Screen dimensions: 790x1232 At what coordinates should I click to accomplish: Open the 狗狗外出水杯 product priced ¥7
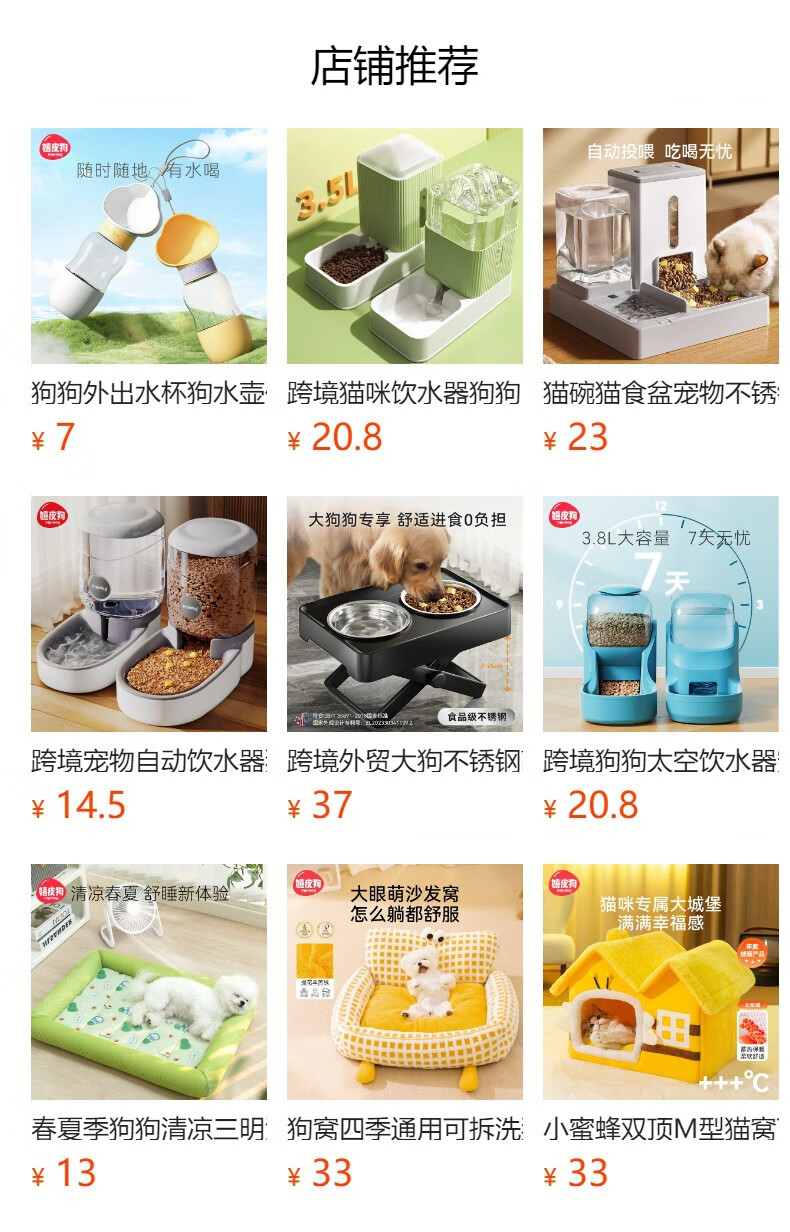coord(148,246)
